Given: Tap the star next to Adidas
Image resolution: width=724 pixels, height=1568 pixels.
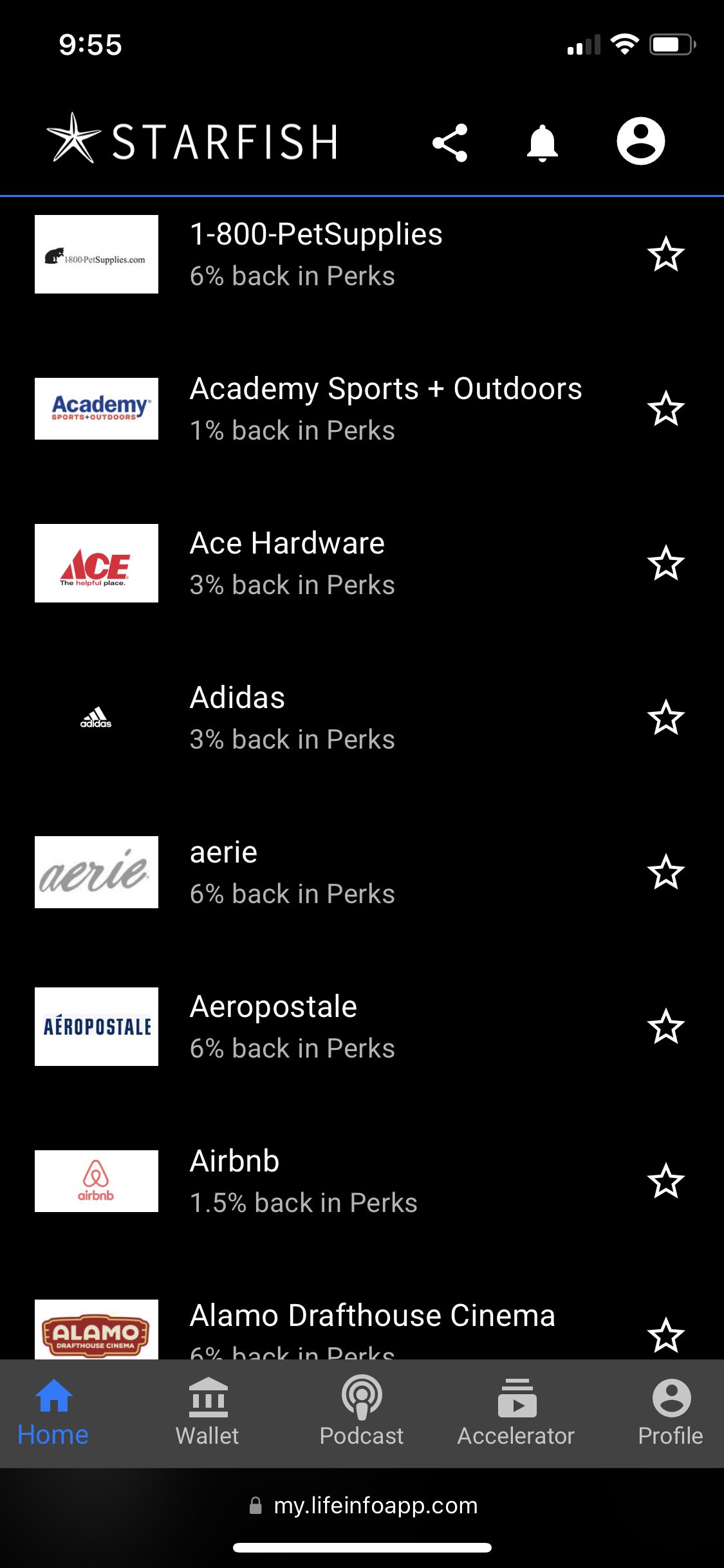Looking at the screenshot, I should 665,718.
